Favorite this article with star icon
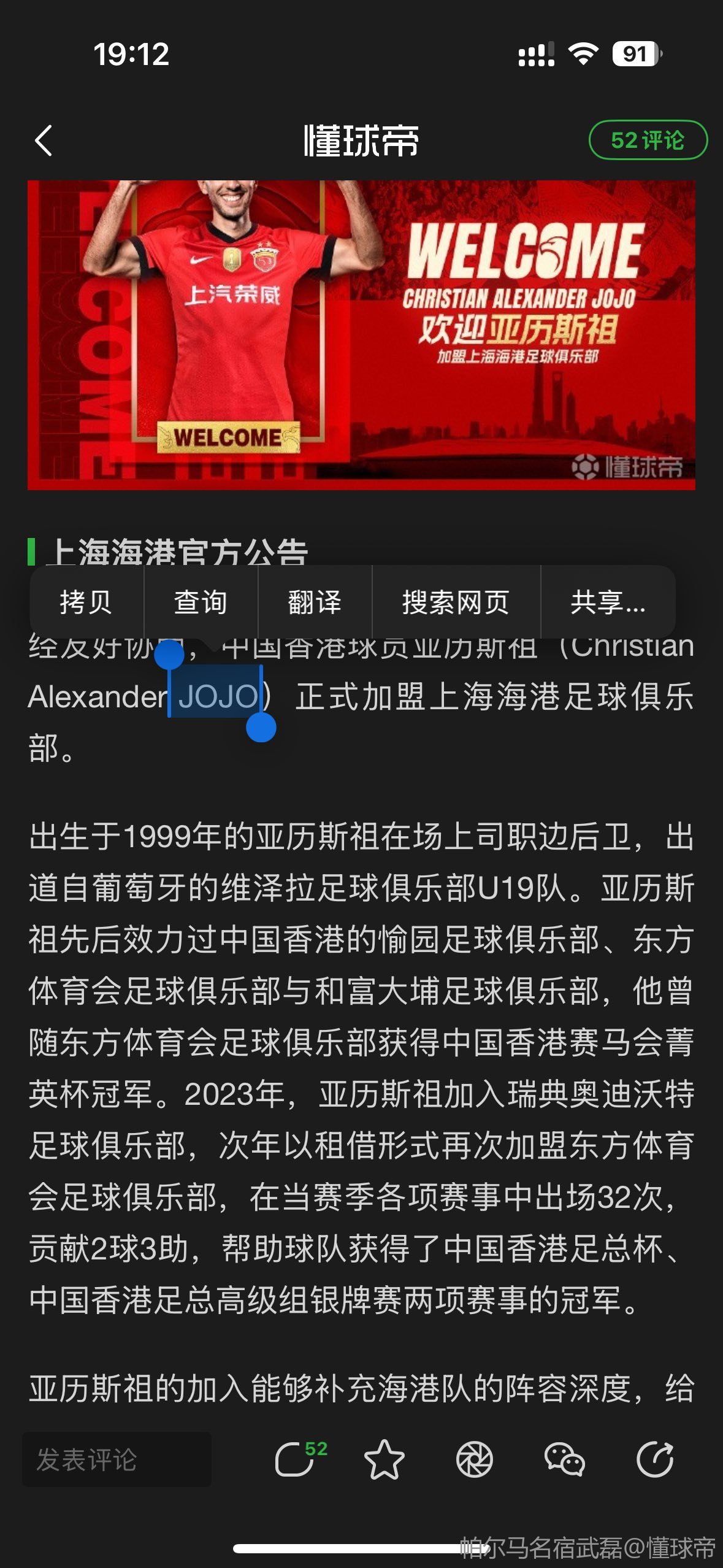 tap(384, 1459)
